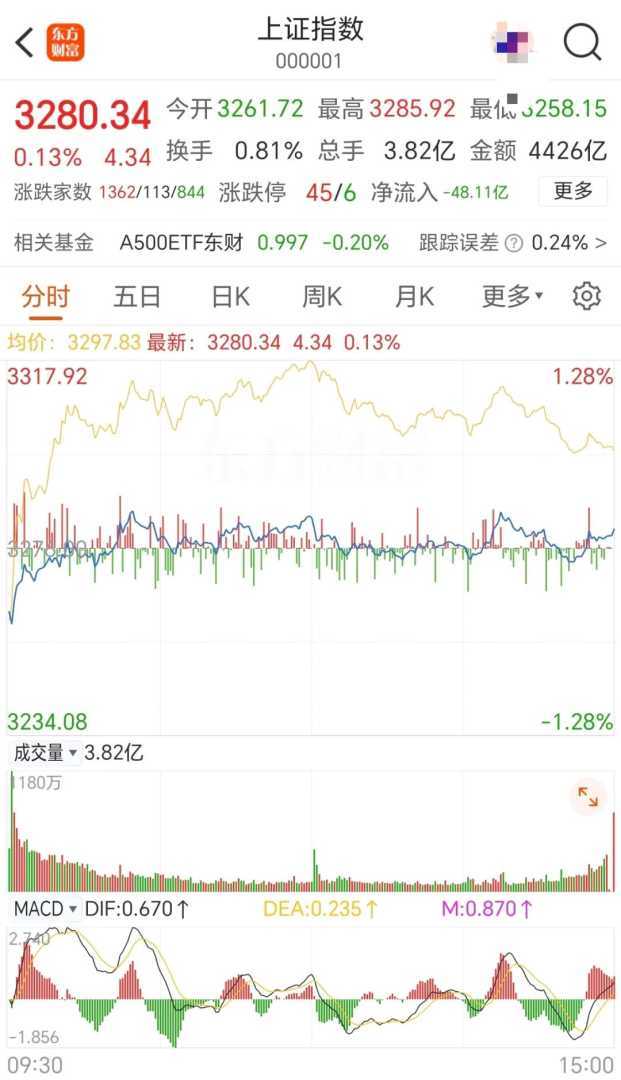The image size is (621, 1080).
Task: Select the 周K chart tab
Action: pos(322,296)
